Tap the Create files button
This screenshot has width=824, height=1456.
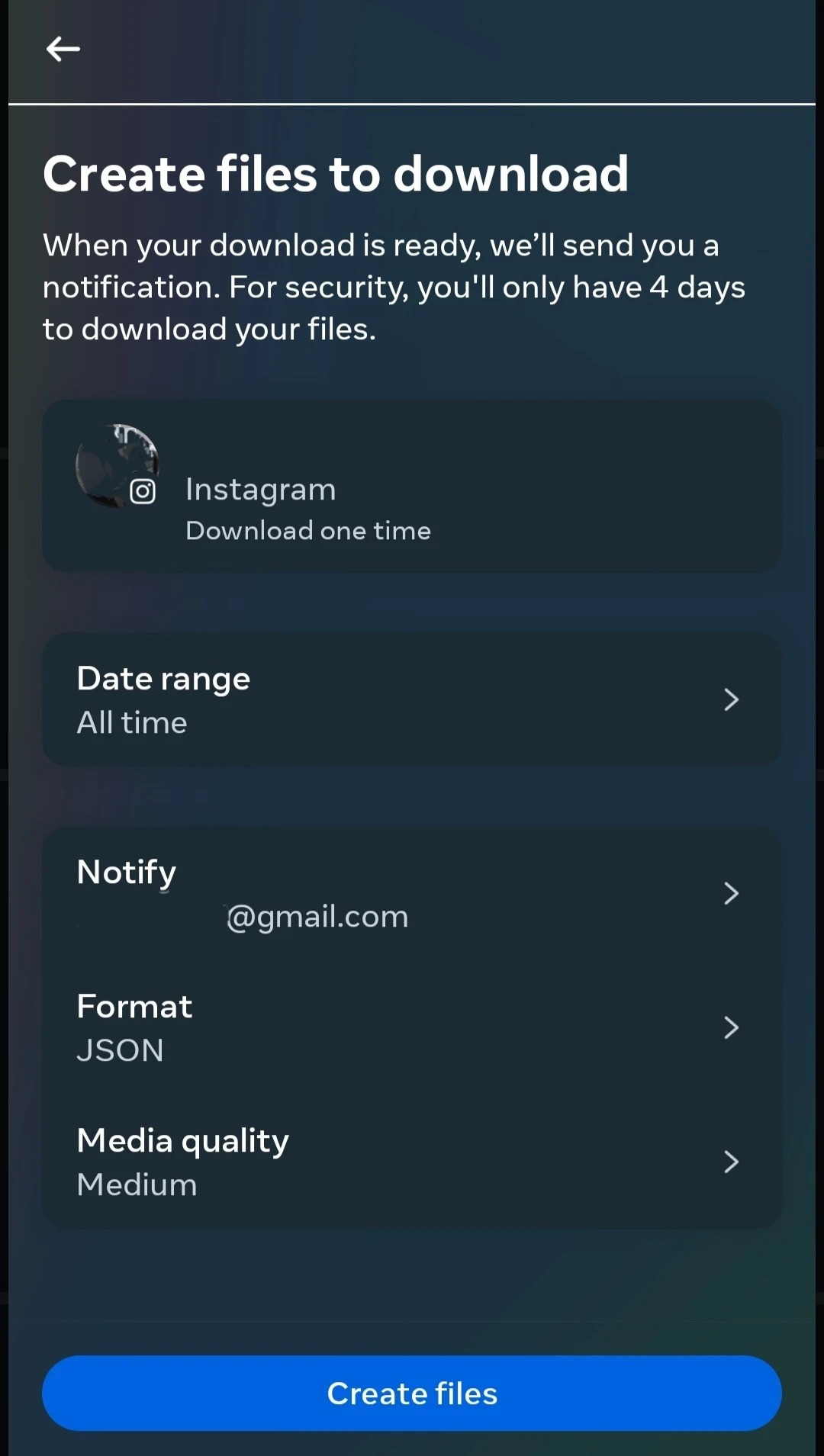point(412,1393)
